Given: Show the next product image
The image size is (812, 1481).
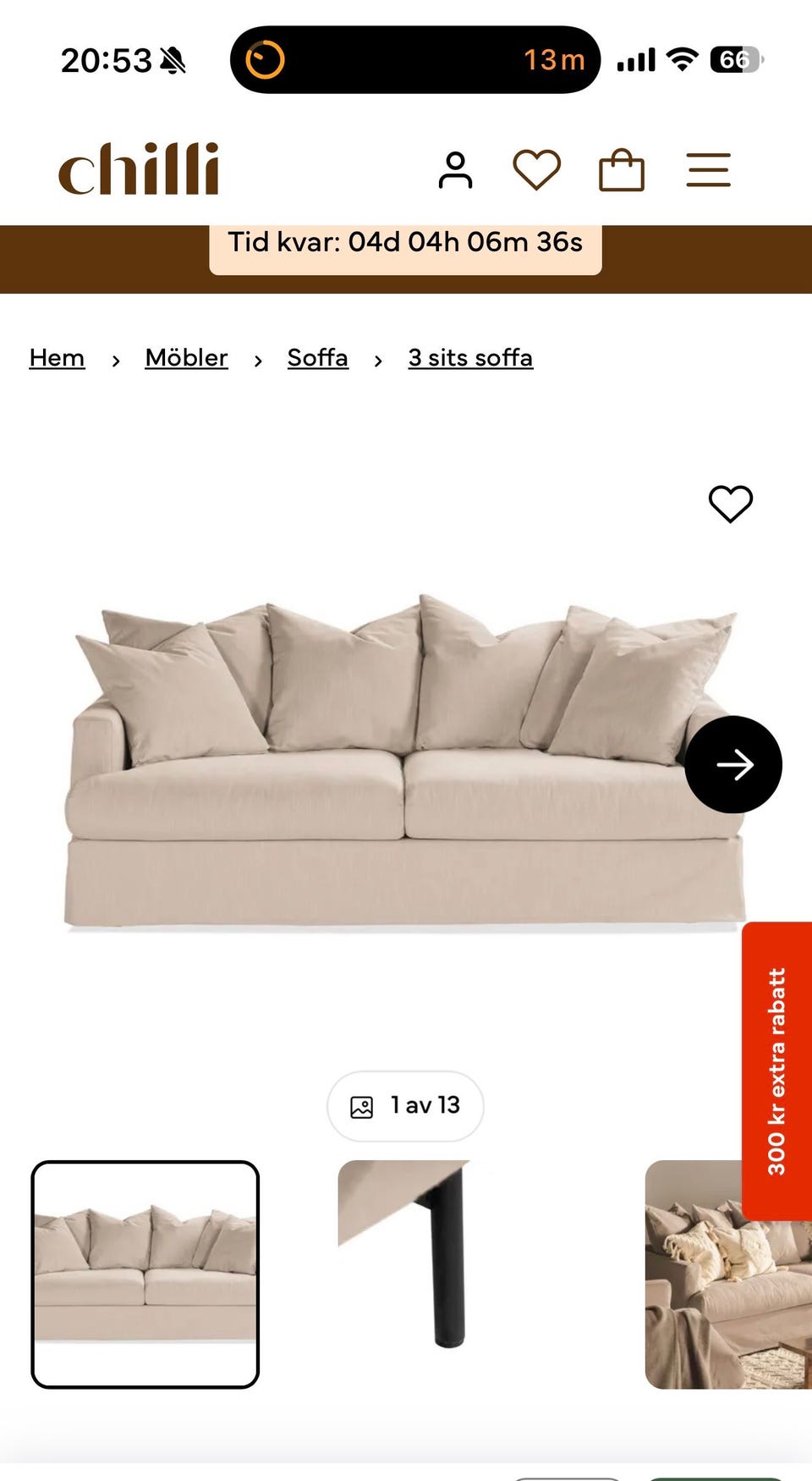Looking at the screenshot, I should (733, 764).
